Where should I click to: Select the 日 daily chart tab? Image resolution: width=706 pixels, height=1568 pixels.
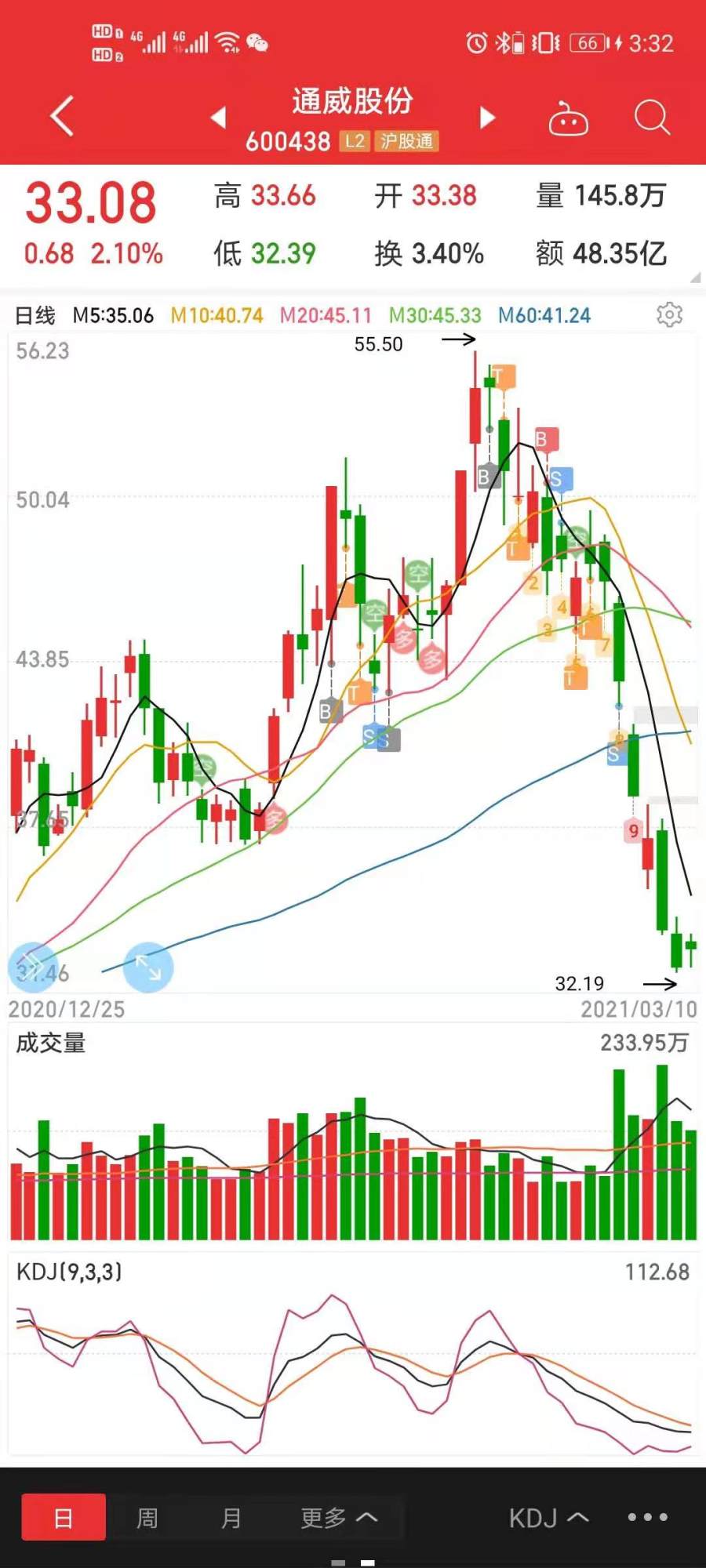[x=64, y=1518]
